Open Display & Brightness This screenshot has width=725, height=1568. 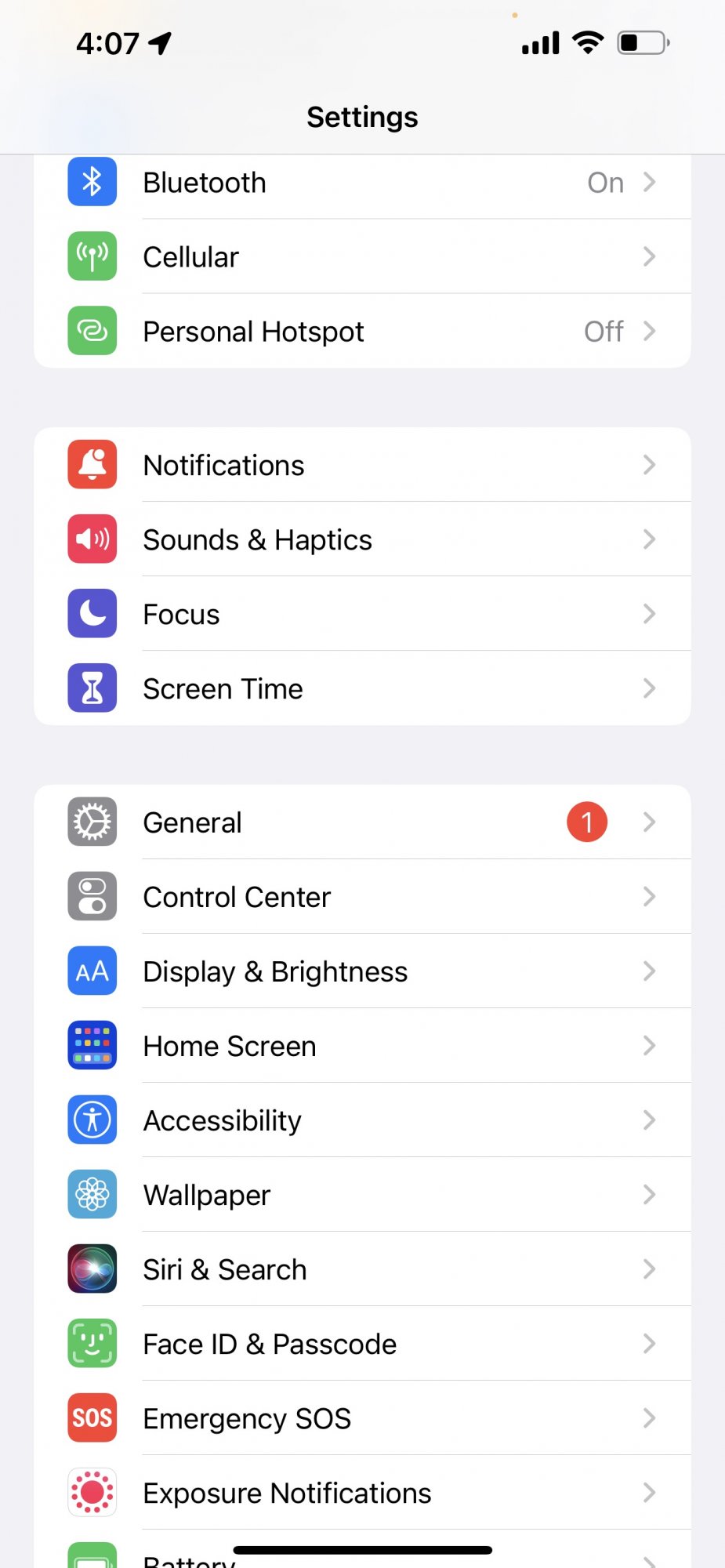point(362,971)
